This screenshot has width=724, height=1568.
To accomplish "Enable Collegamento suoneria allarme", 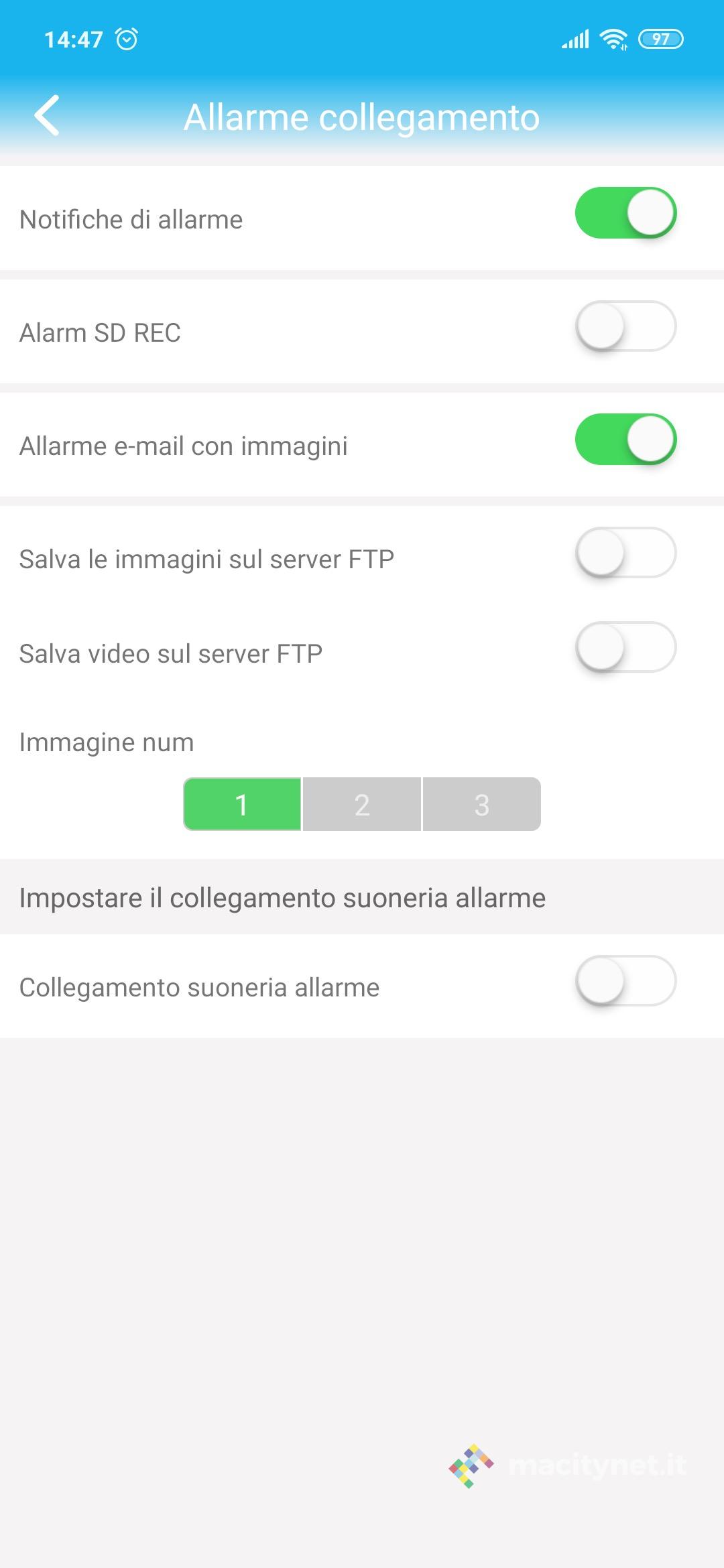I will [x=625, y=981].
